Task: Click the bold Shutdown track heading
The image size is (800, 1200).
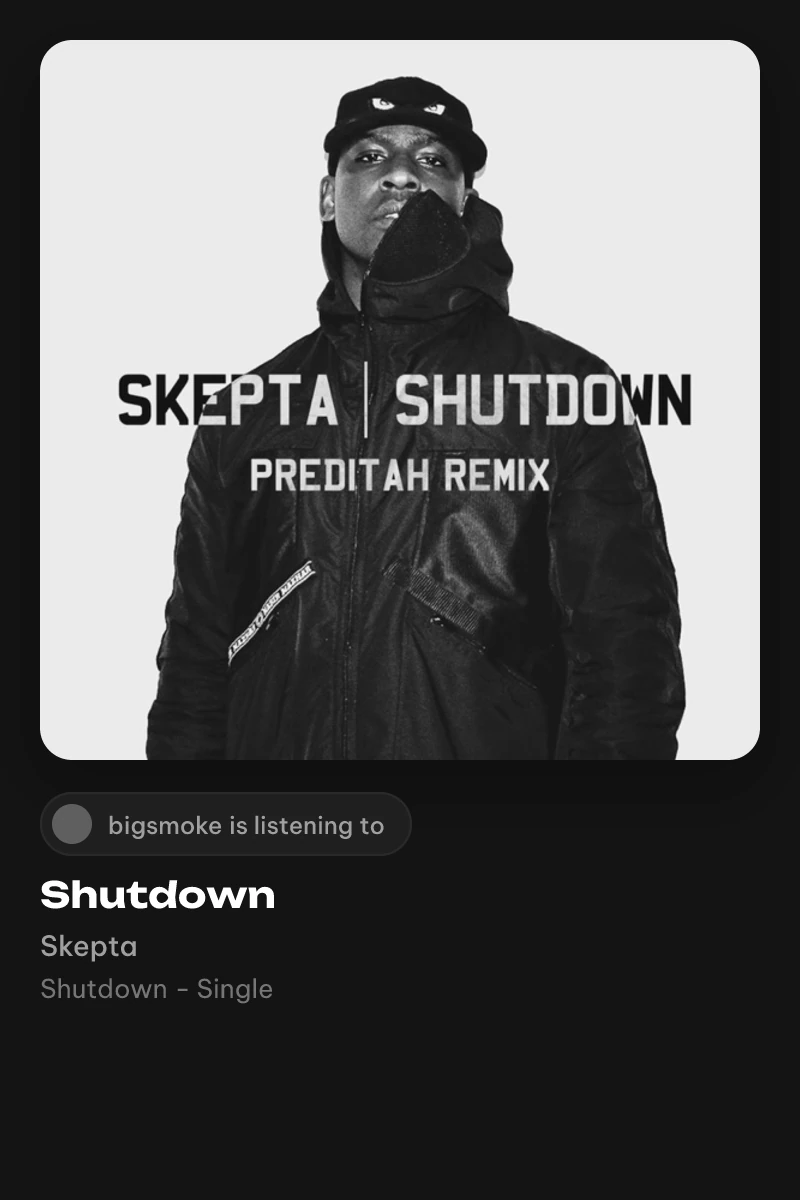Action: 156,895
